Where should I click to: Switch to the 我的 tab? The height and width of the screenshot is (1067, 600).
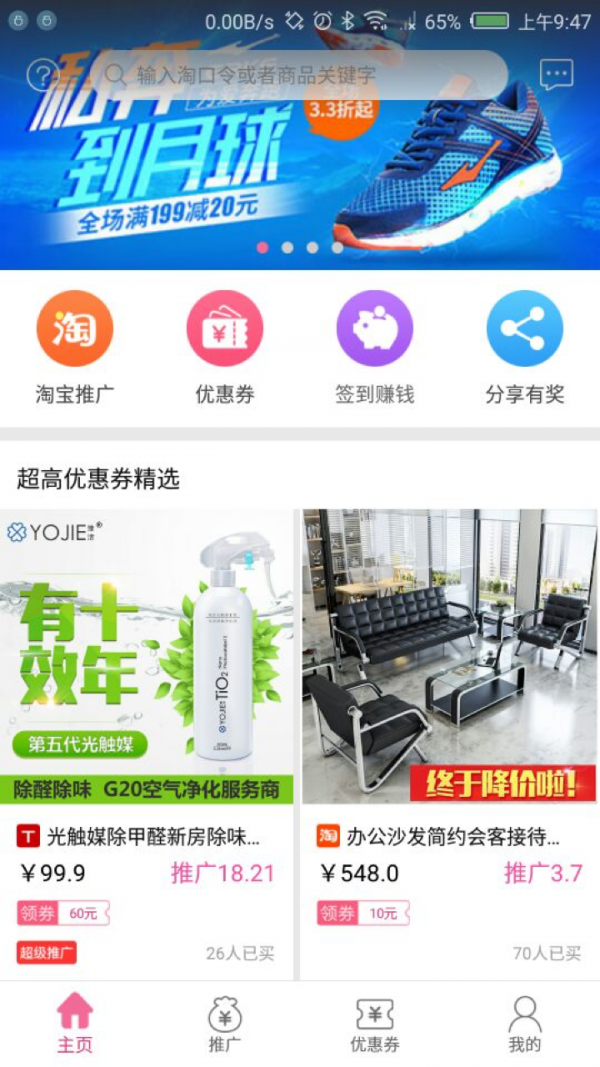[x=524, y=1023]
